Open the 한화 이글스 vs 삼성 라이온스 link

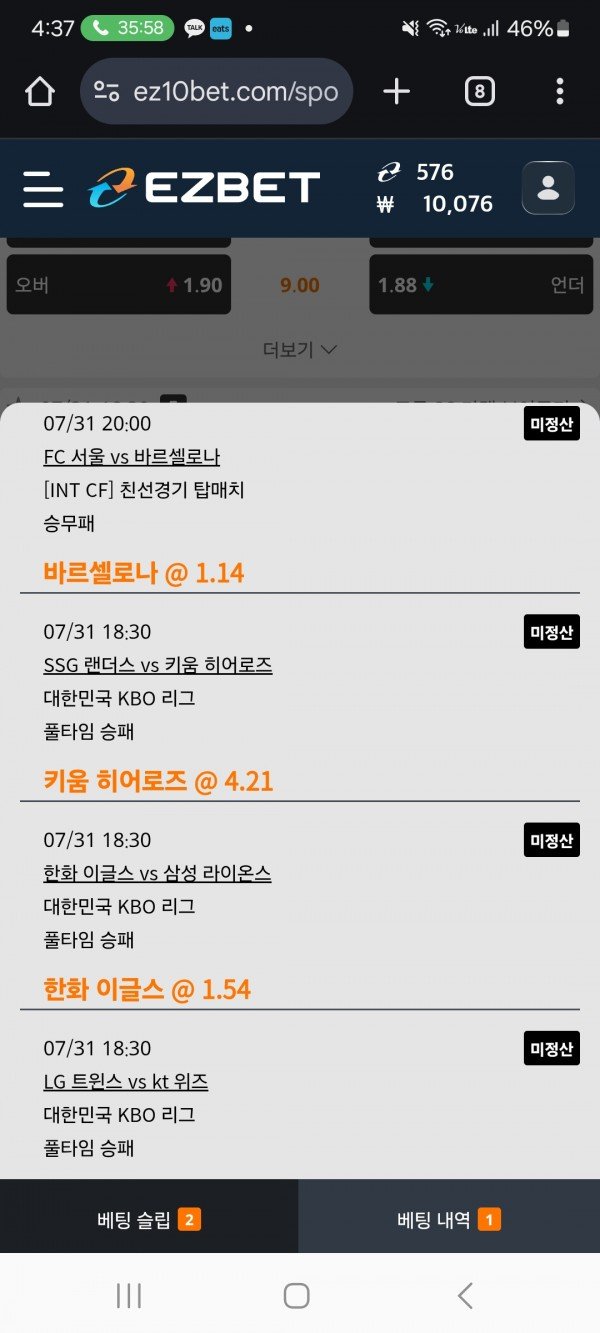click(x=157, y=873)
